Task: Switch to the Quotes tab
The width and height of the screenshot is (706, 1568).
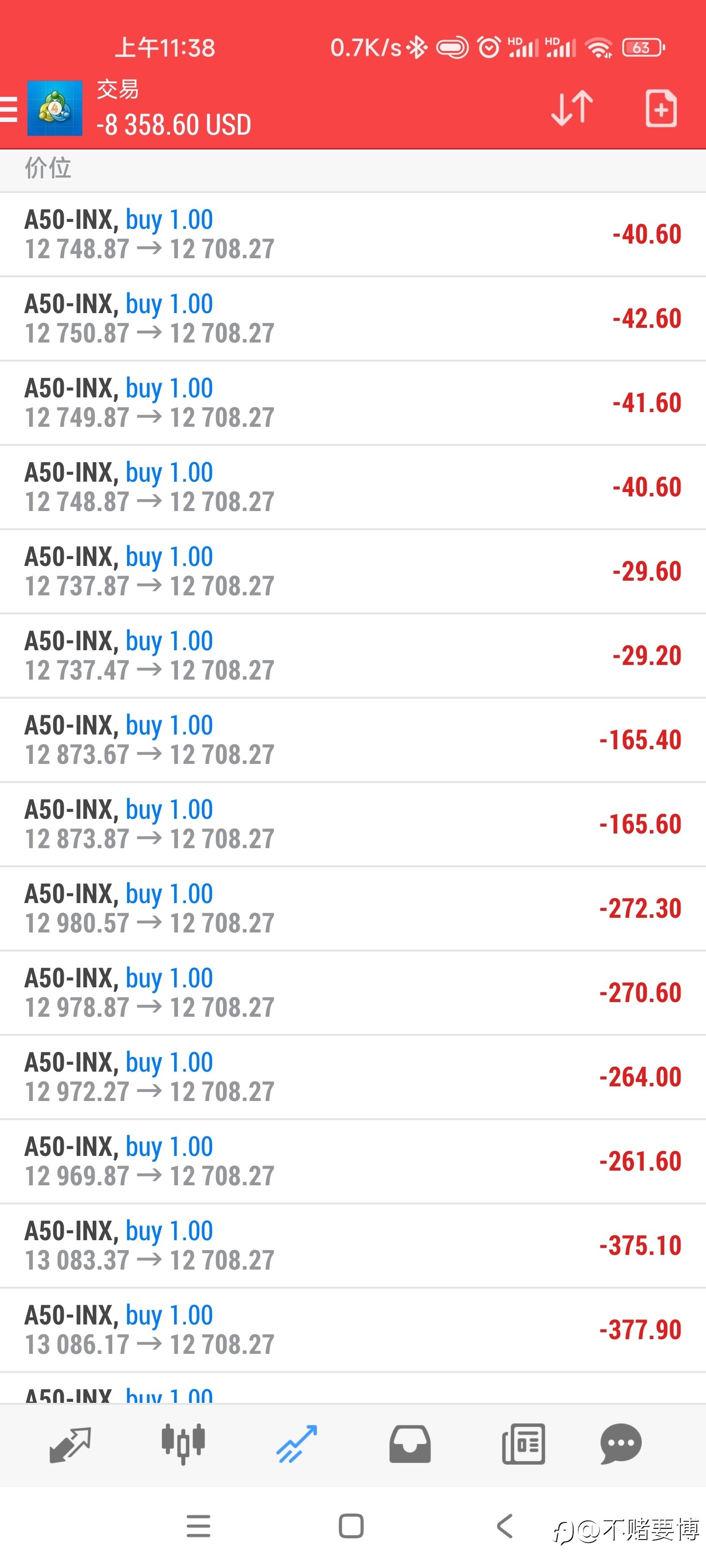Action: (70, 1445)
